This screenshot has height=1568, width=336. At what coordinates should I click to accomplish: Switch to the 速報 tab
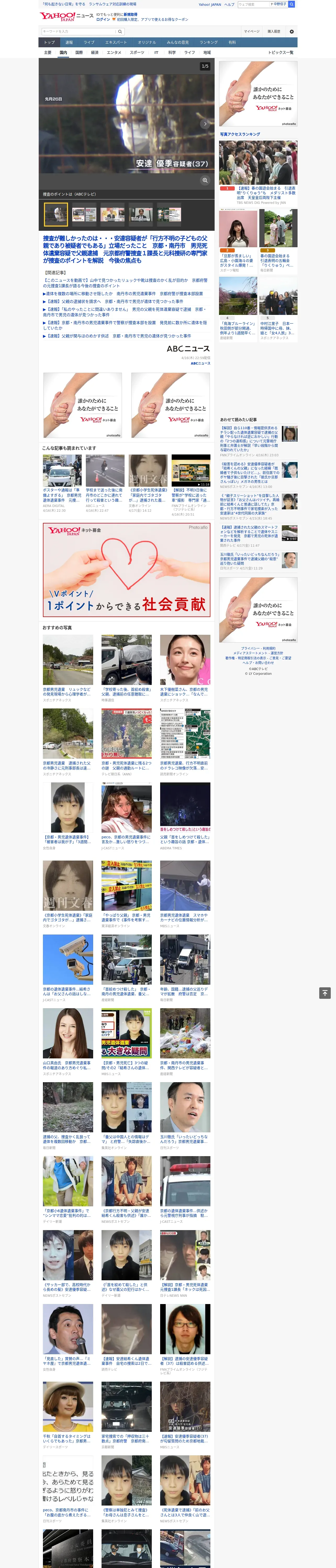69,43
